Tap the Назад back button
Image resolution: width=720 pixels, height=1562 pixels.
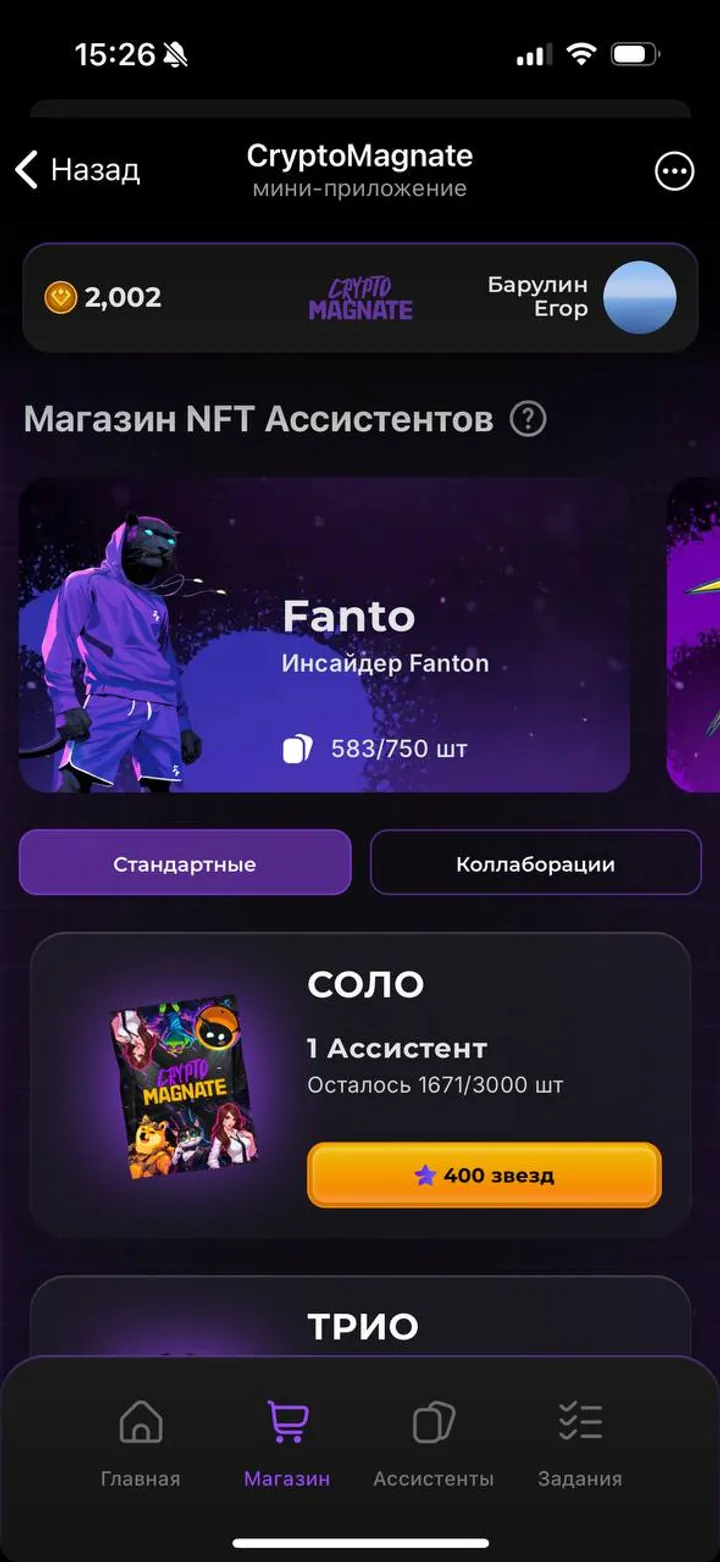point(78,171)
